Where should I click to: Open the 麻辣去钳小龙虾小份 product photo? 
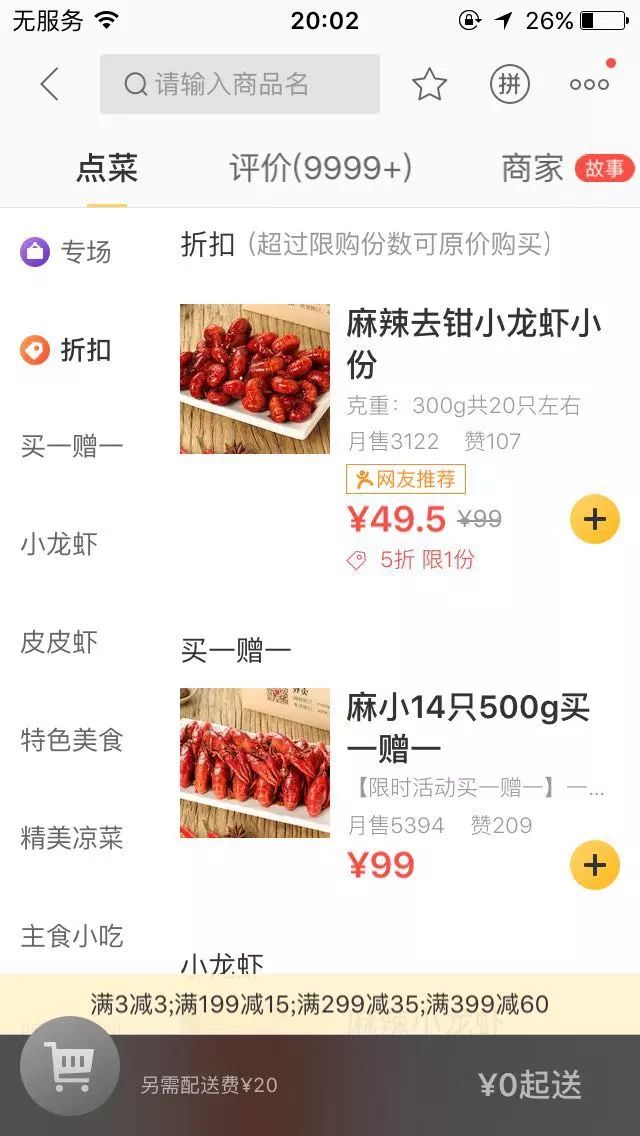click(x=255, y=379)
